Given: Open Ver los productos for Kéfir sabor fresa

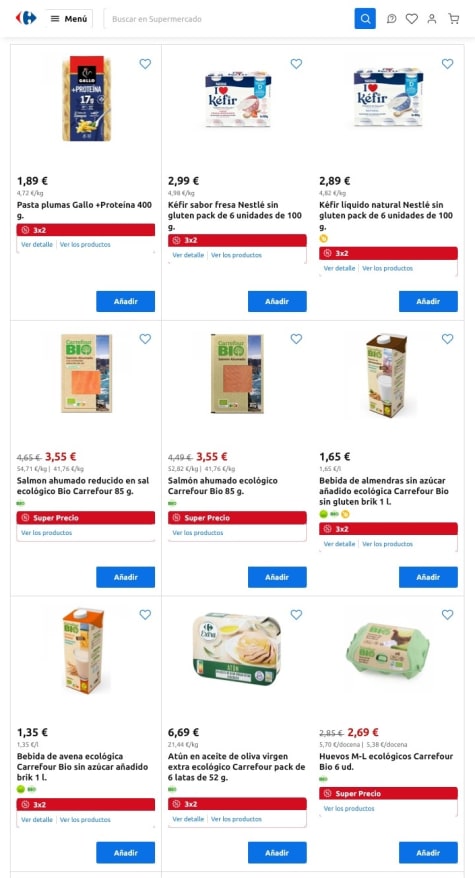Looking at the screenshot, I should click(236, 255).
